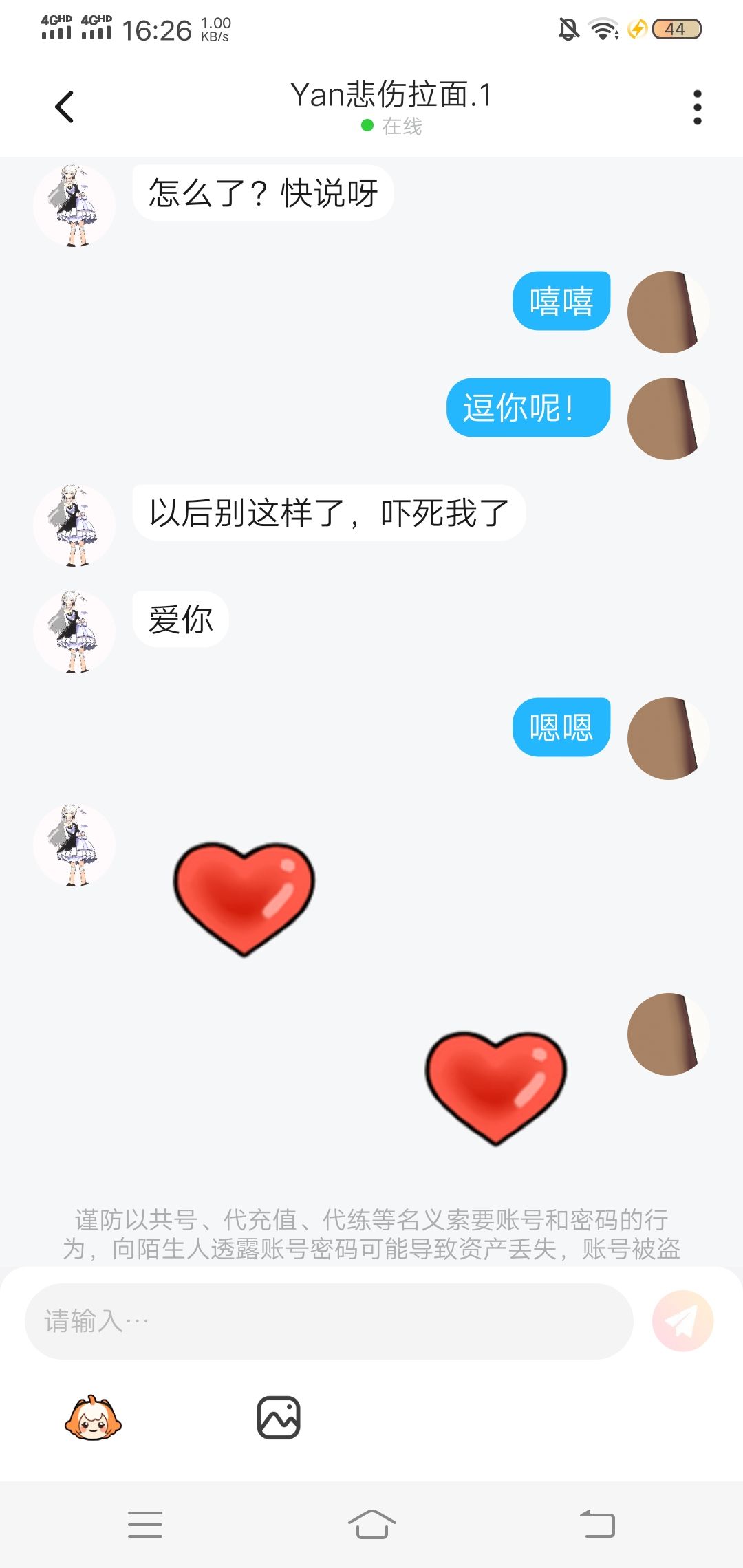View my avatar beside the 嘻嘻 message

(x=668, y=312)
